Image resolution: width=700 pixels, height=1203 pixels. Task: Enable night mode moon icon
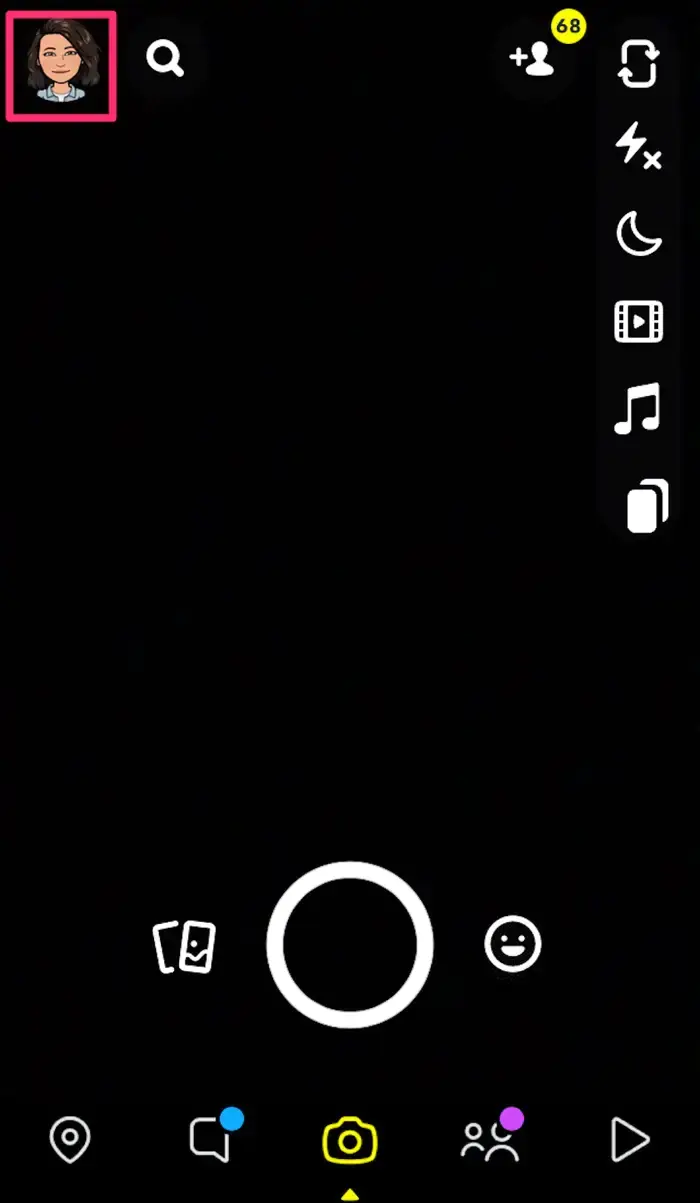click(x=638, y=235)
